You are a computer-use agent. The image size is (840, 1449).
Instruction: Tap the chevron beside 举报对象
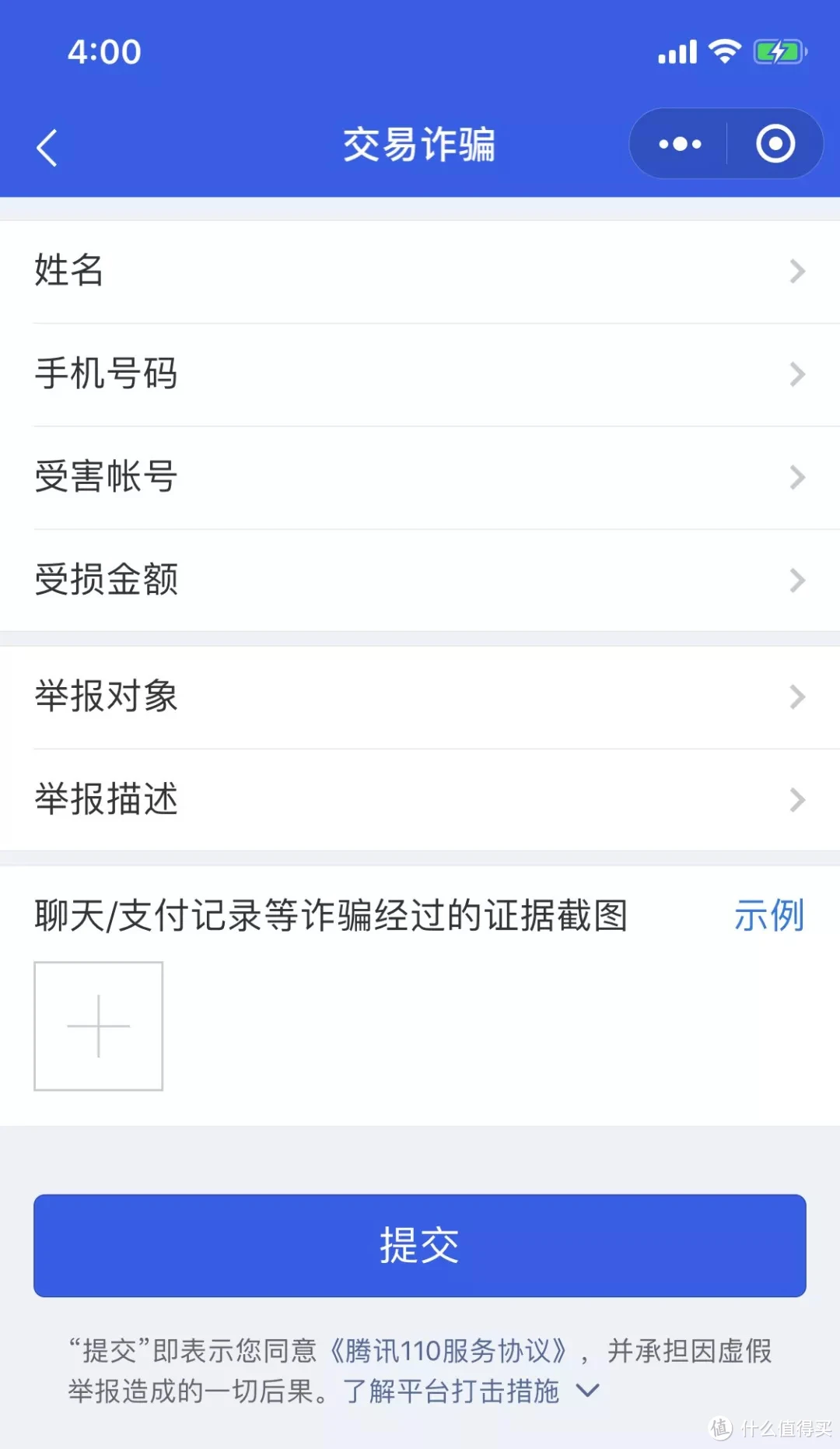[797, 695]
